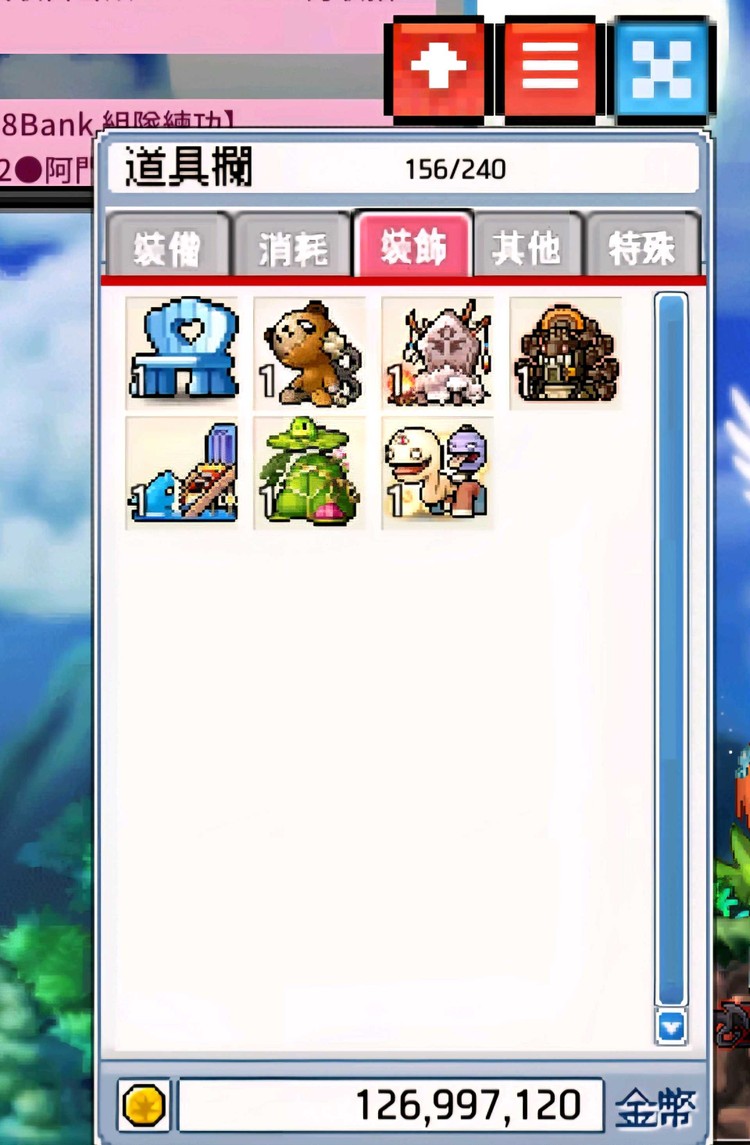Select the green turtle item

point(309,473)
